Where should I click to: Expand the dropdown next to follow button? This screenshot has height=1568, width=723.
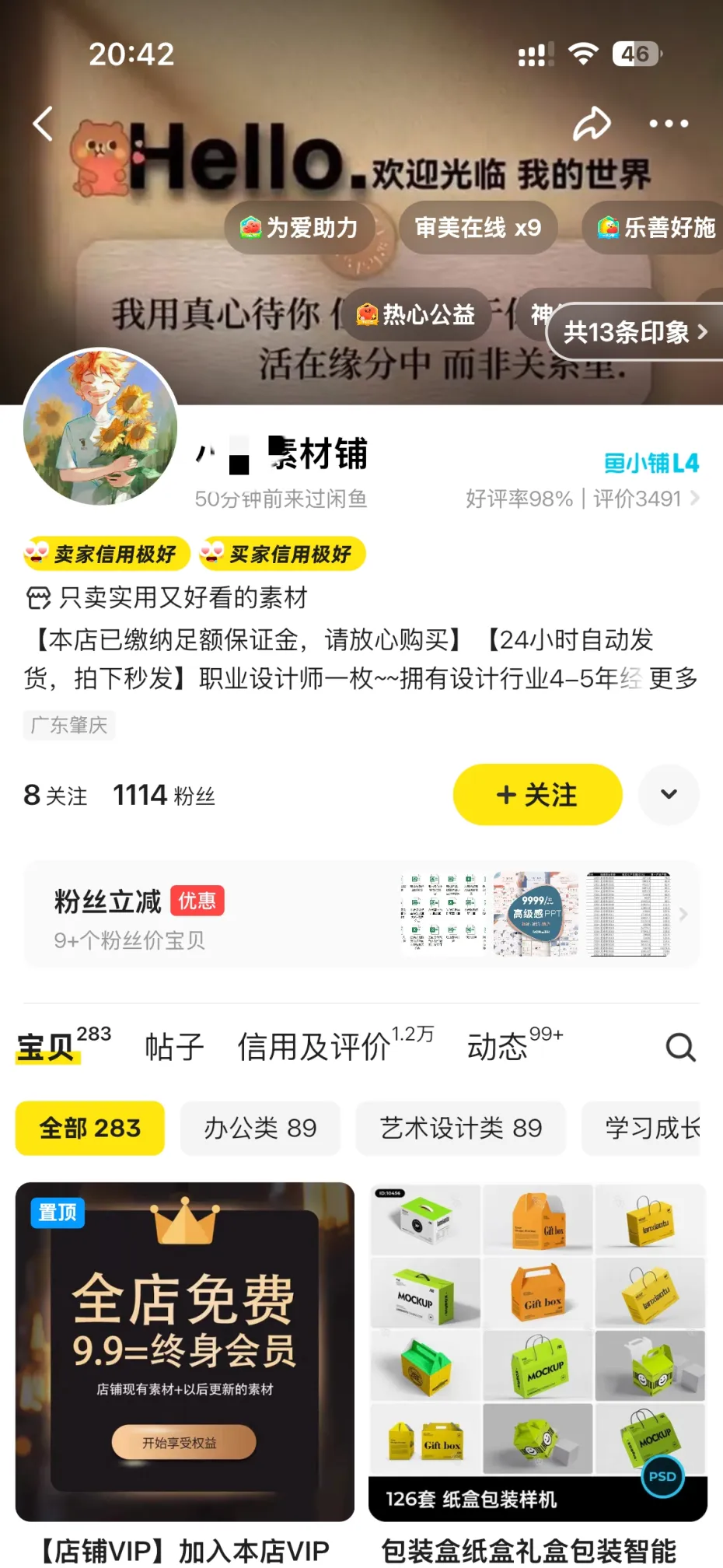pos(669,795)
